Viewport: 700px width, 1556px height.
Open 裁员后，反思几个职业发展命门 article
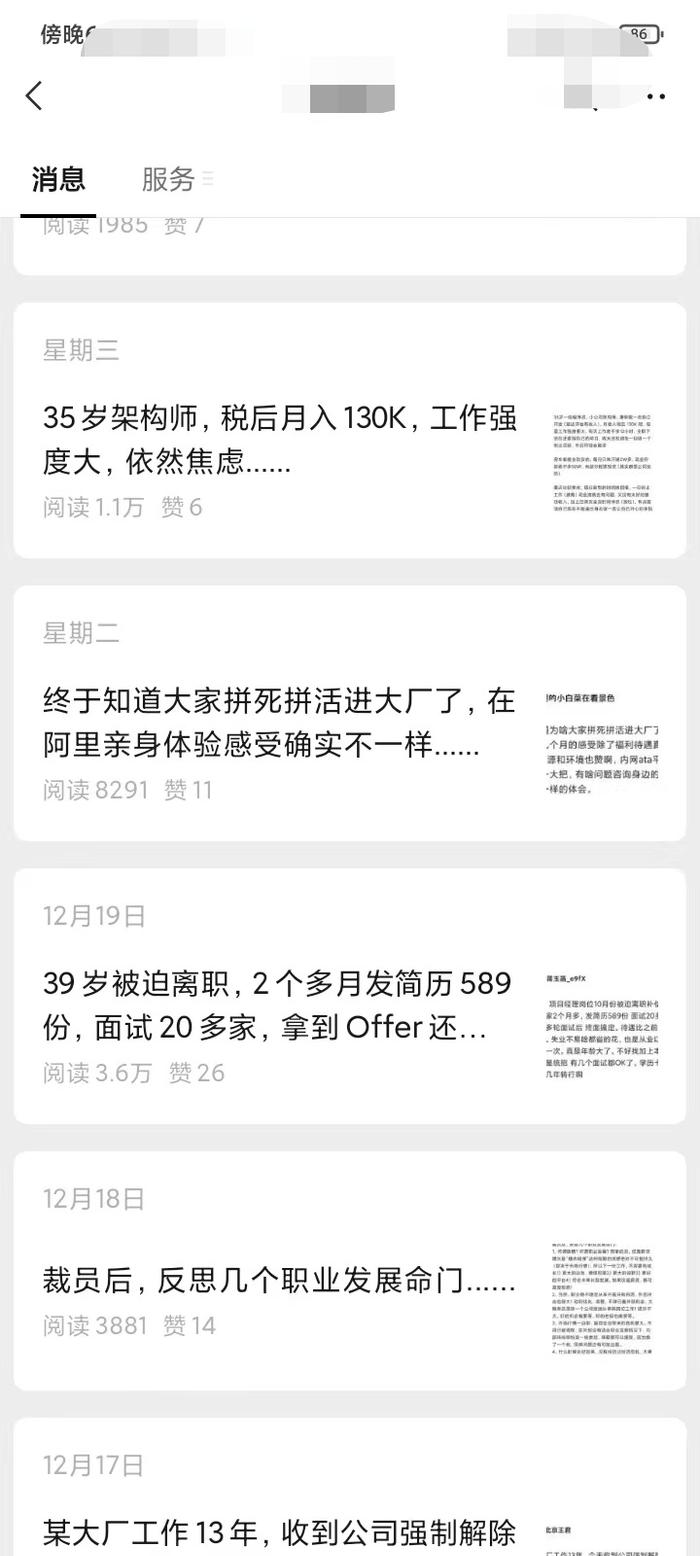(280, 1280)
